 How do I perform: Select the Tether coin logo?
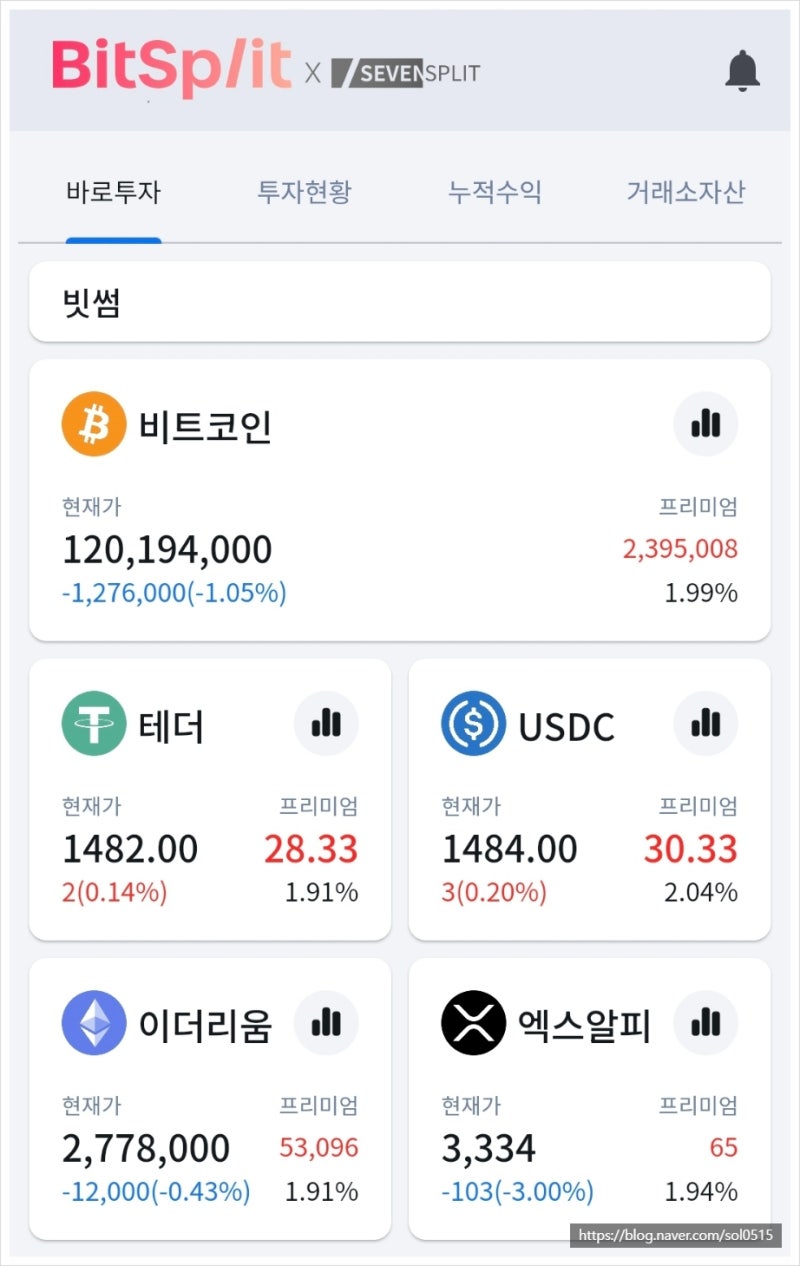[x=94, y=723]
